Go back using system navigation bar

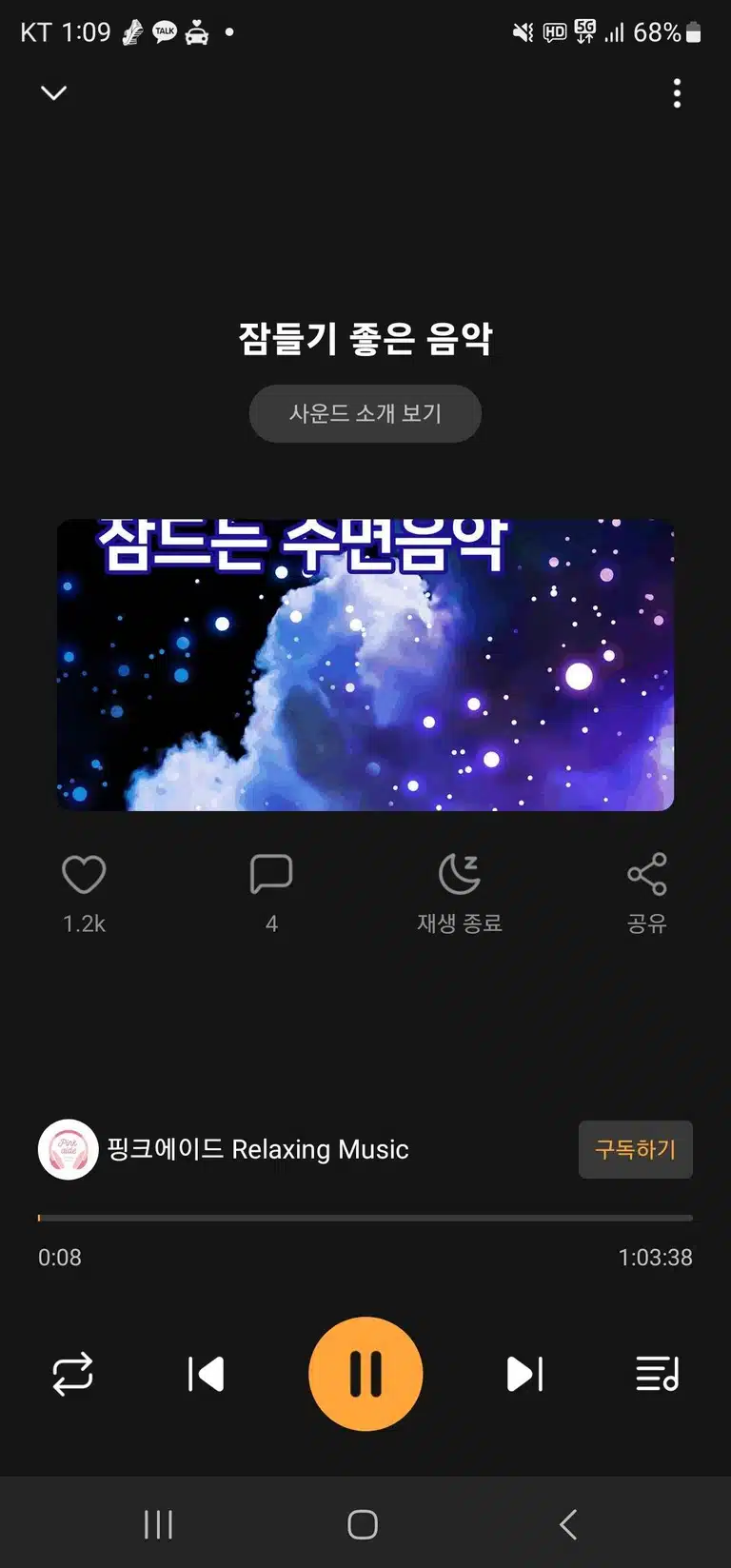tap(568, 1524)
